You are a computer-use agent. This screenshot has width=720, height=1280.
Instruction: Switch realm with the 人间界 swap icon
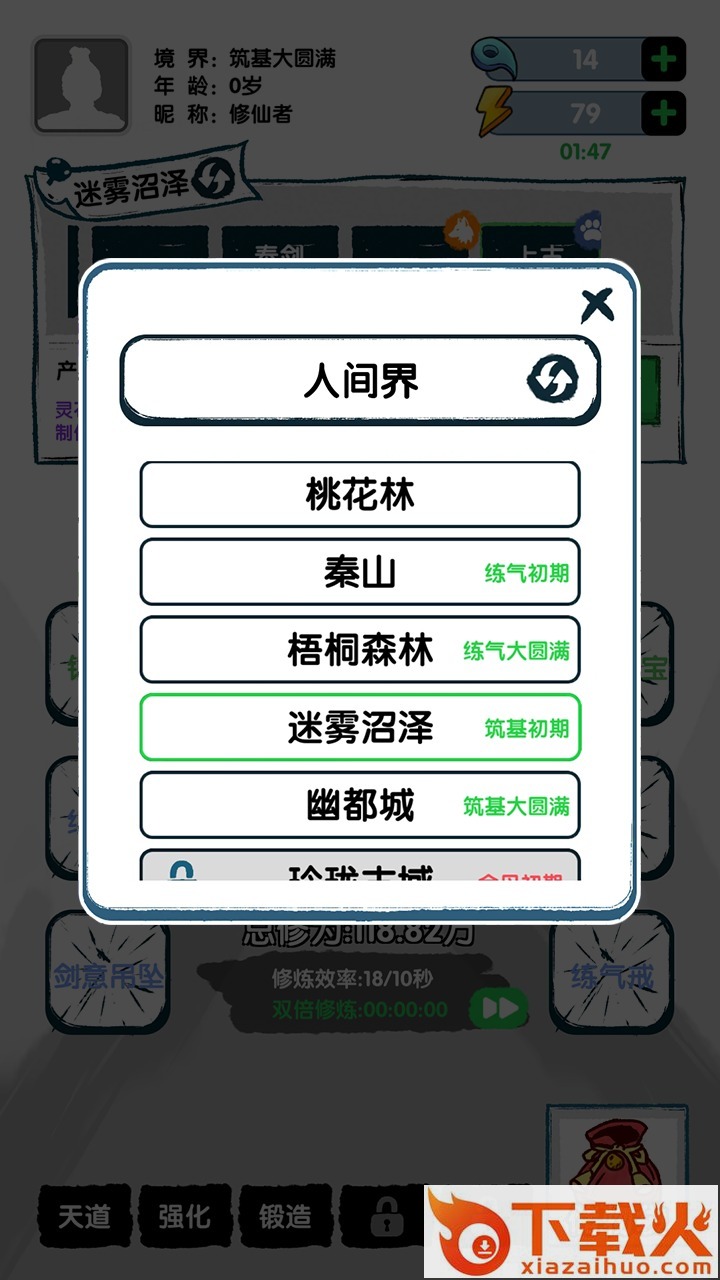[x=552, y=380]
